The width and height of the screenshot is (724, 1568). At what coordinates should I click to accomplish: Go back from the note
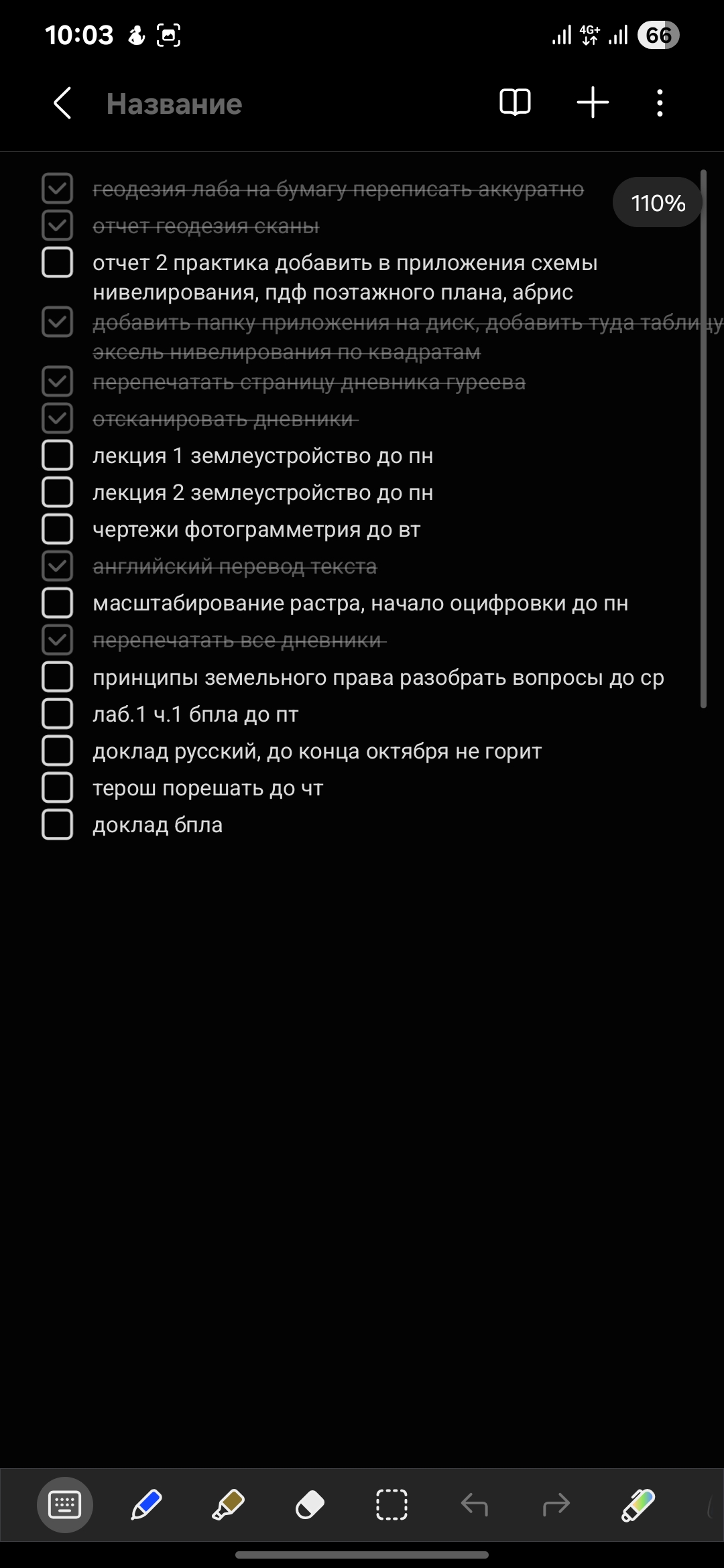coord(62,104)
